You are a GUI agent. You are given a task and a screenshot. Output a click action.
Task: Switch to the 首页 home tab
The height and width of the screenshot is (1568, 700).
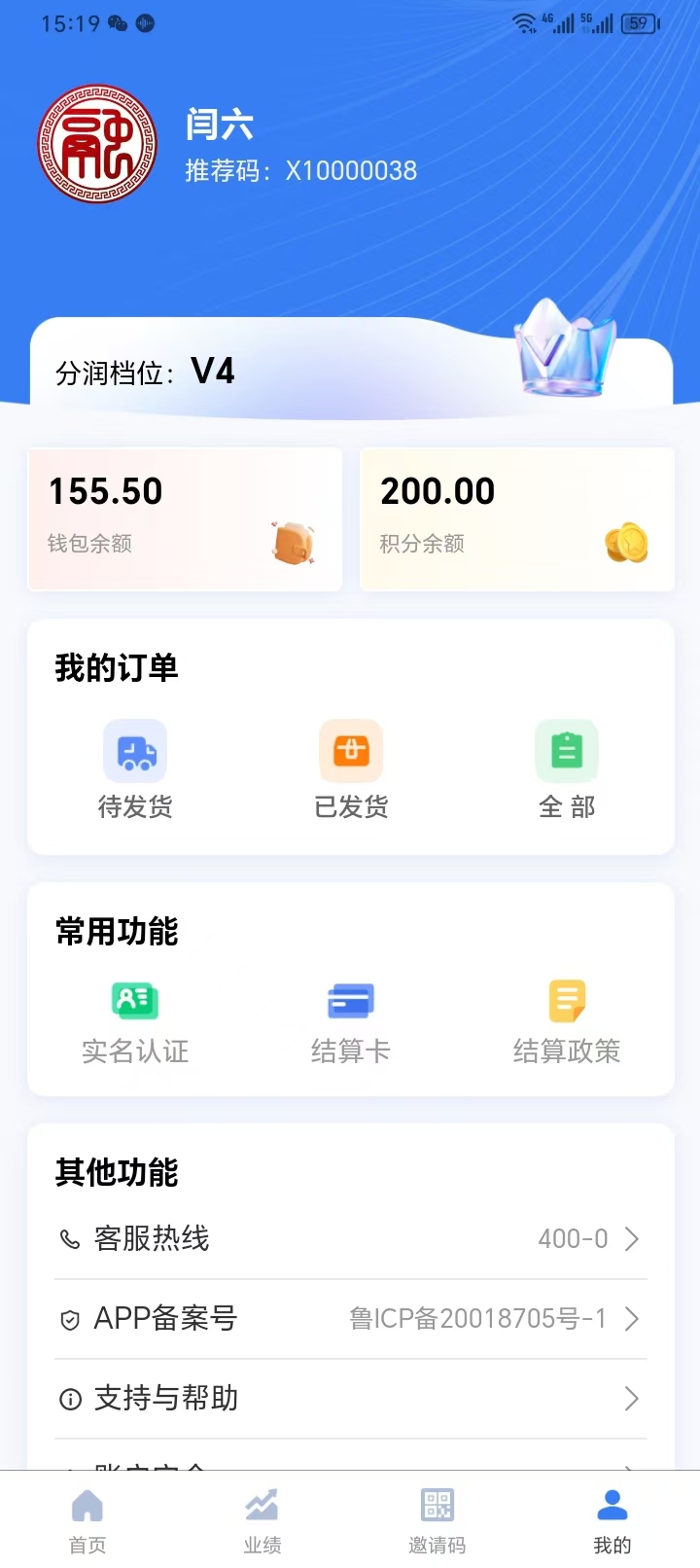pos(87,1520)
